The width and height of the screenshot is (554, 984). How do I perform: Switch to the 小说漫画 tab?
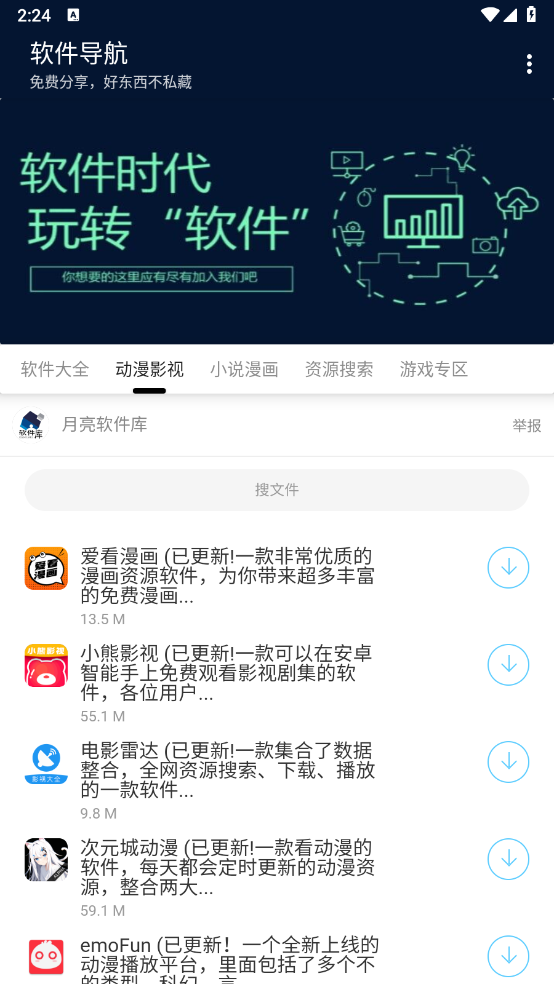tap(244, 369)
